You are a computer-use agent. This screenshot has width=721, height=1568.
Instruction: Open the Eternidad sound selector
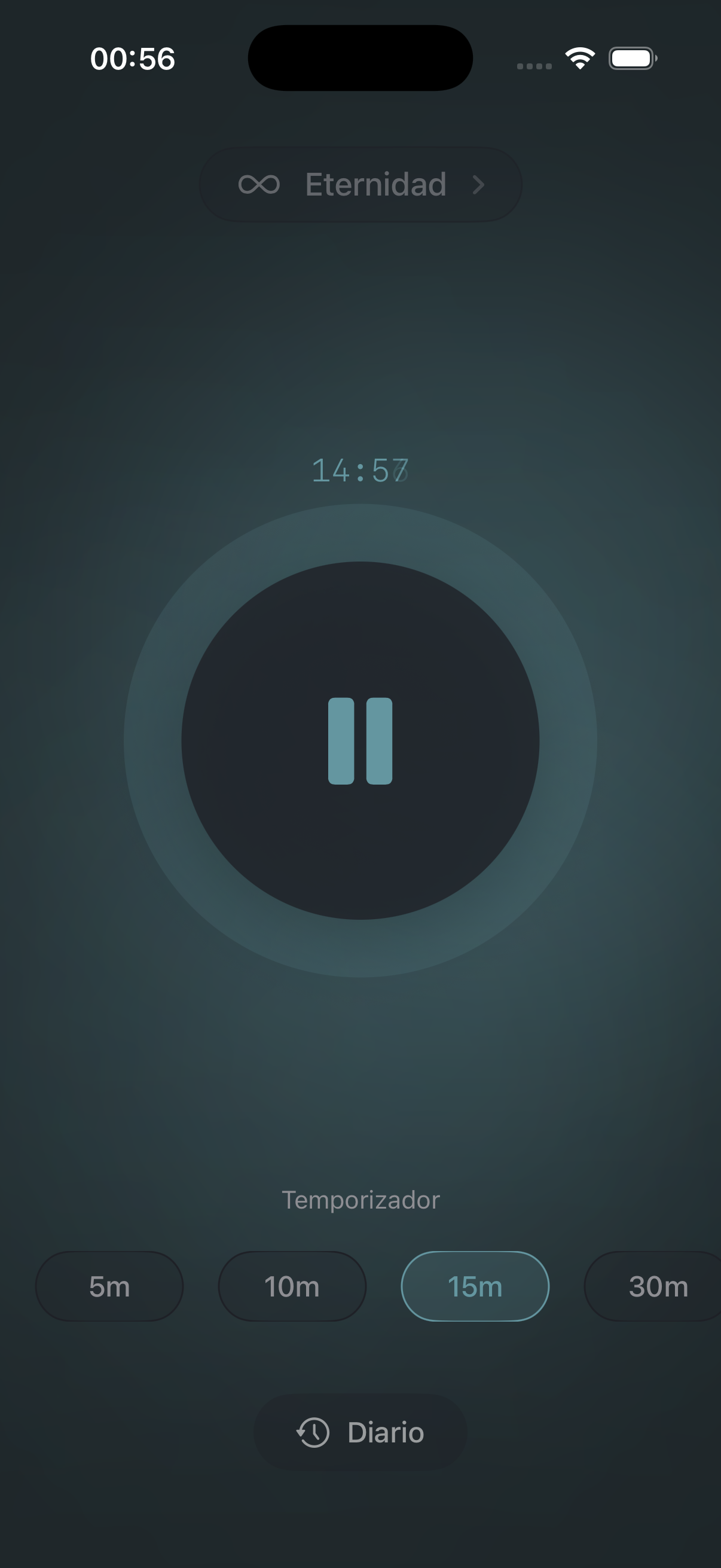click(x=360, y=184)
